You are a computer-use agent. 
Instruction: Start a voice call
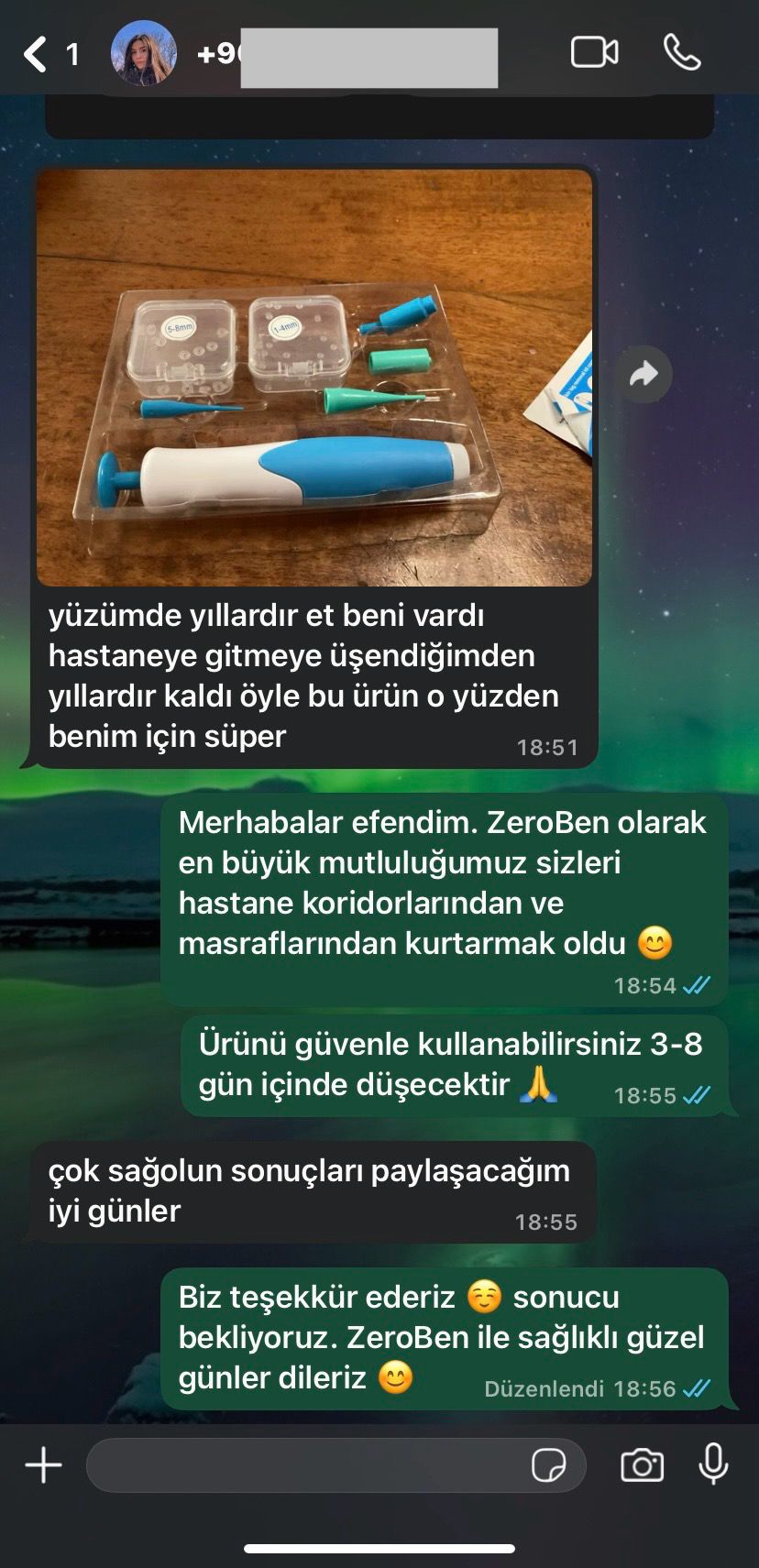click(682, 52)
